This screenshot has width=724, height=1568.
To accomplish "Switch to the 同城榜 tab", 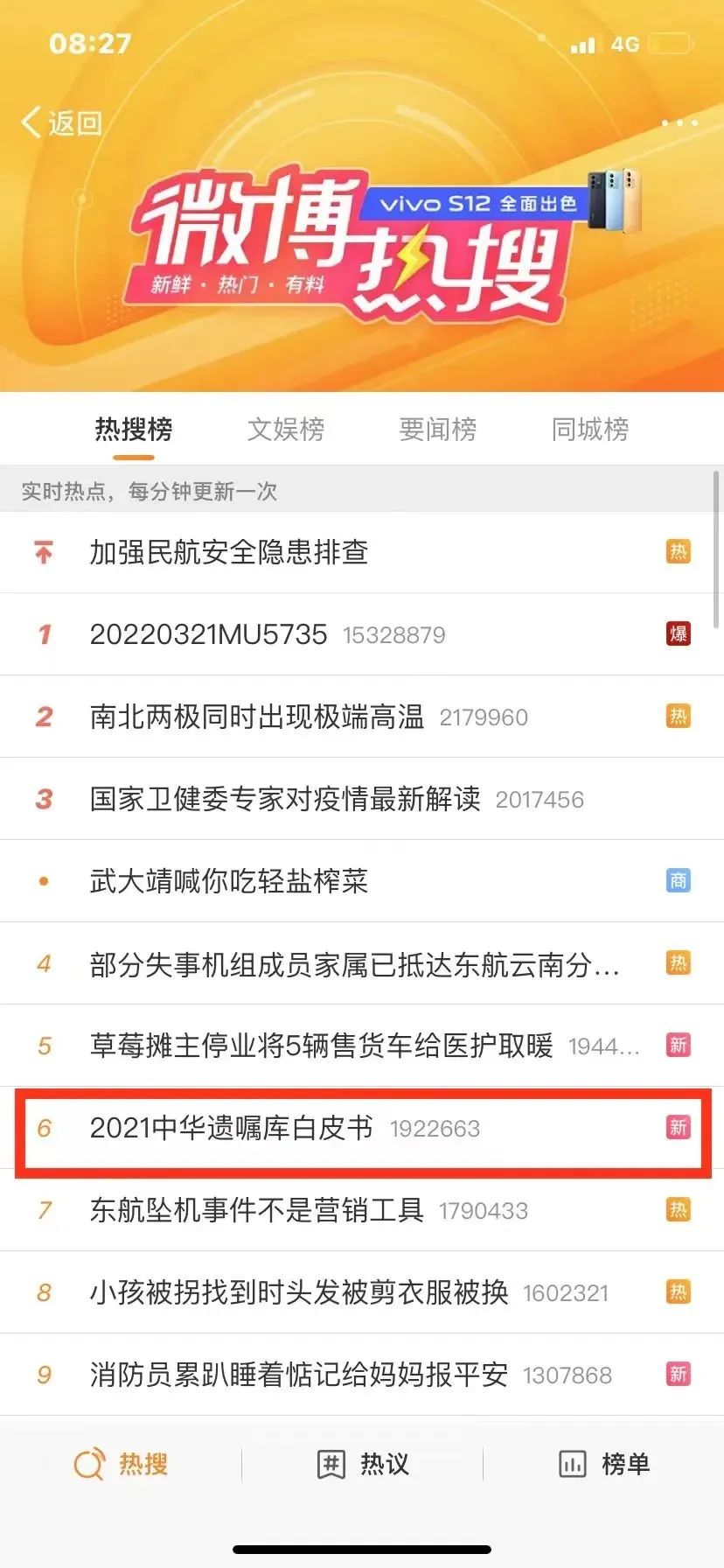I will click(x=590, y=430).
